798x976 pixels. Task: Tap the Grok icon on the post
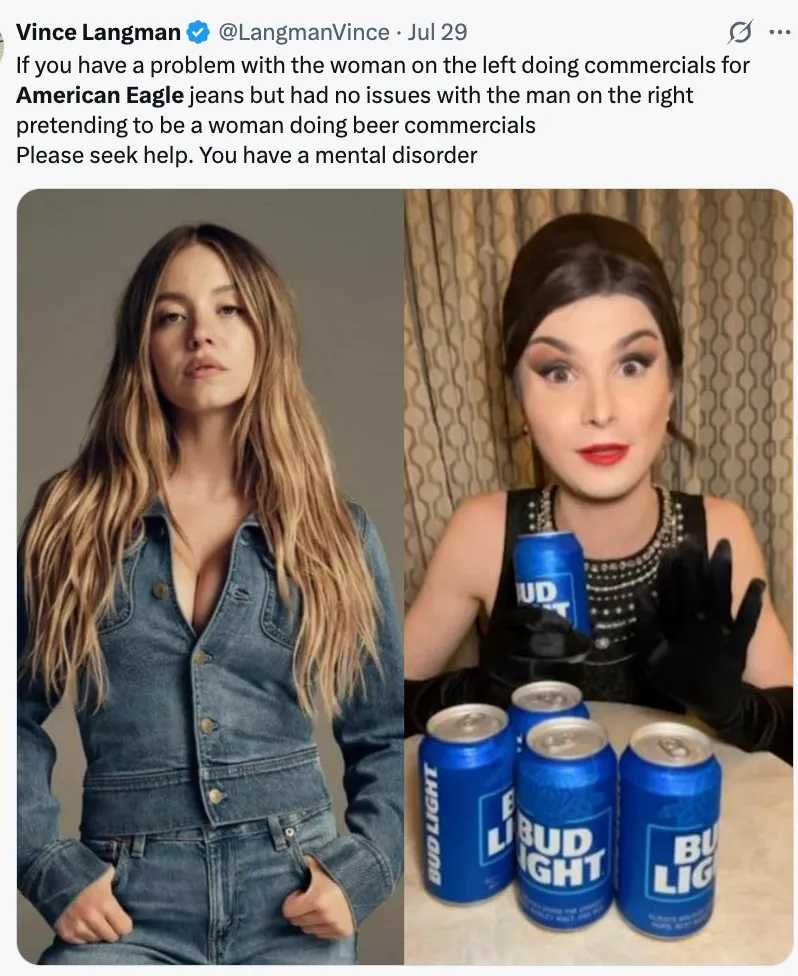pos(739,32)
